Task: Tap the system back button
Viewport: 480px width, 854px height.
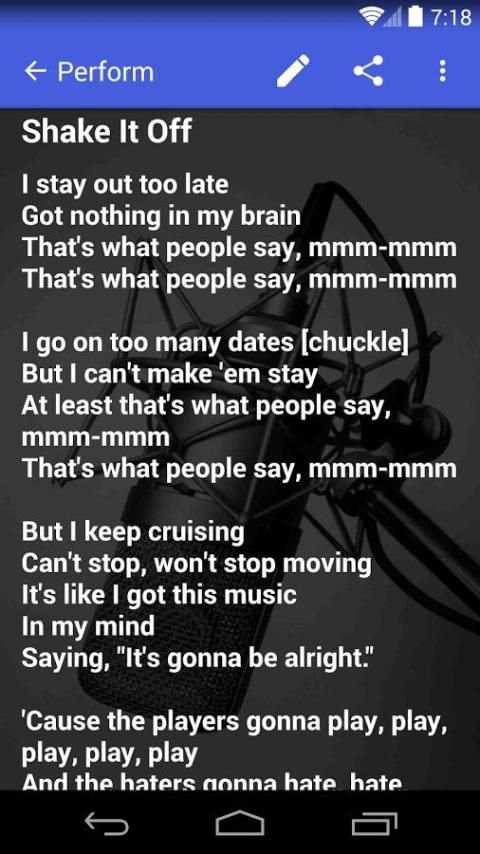Action: coord(107,822)
